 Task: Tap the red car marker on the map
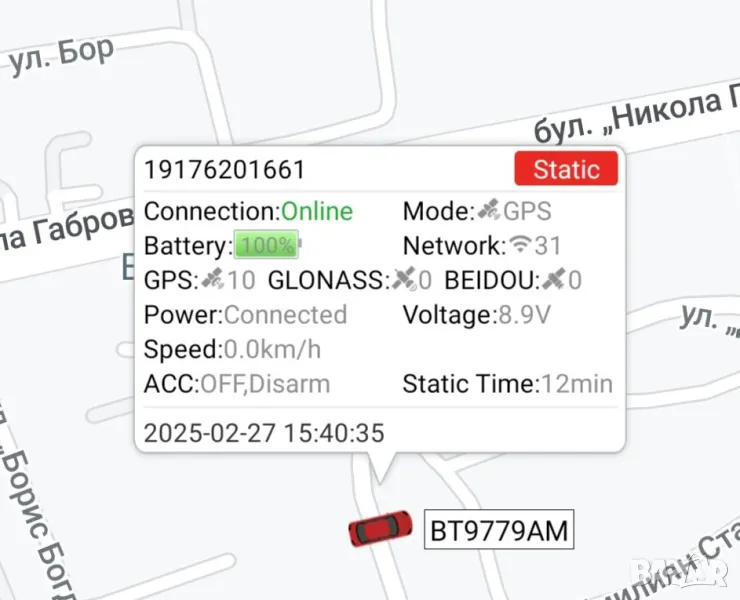(x=380, y=527)
